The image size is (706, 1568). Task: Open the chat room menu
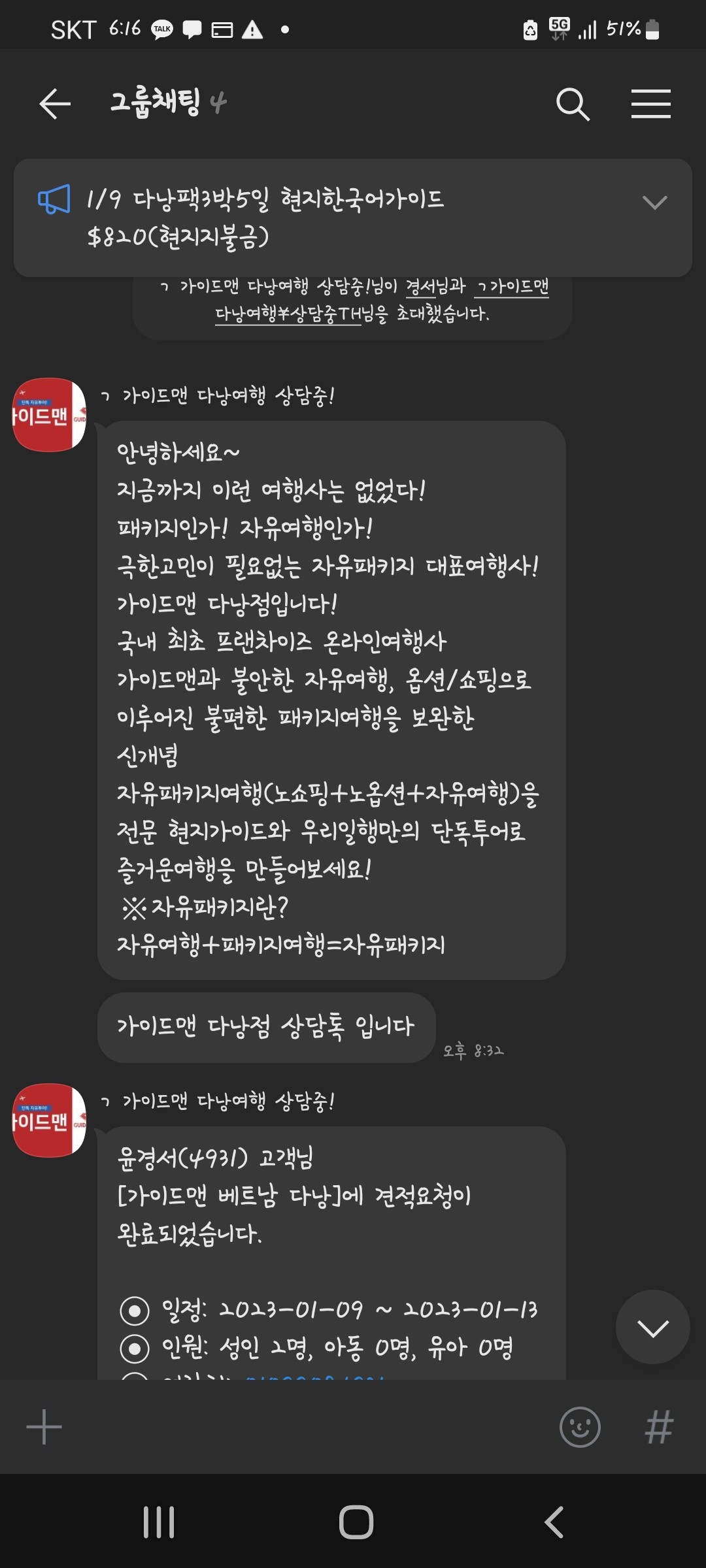(650, 104)
